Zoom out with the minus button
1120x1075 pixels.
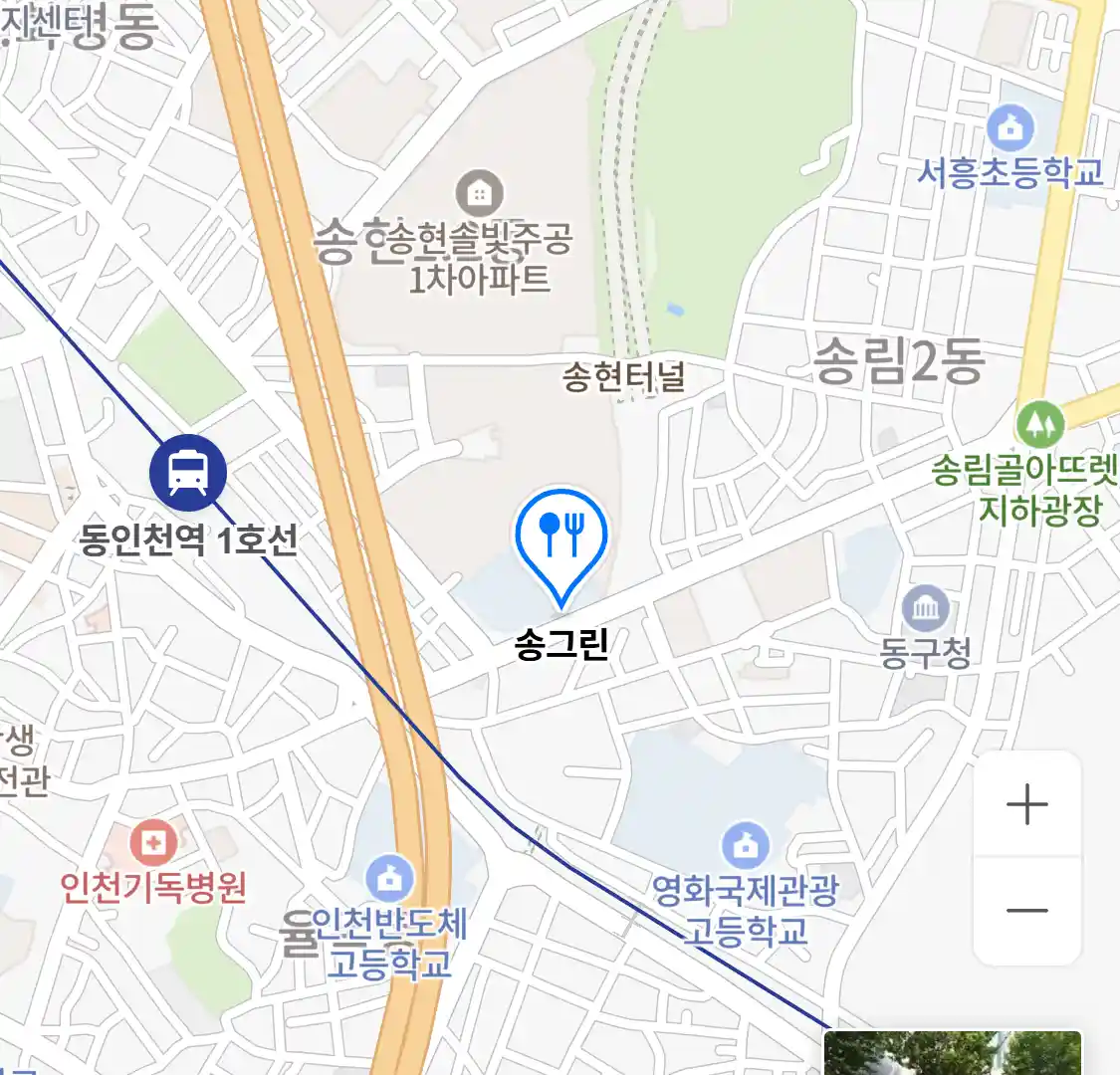[1026, 910]
